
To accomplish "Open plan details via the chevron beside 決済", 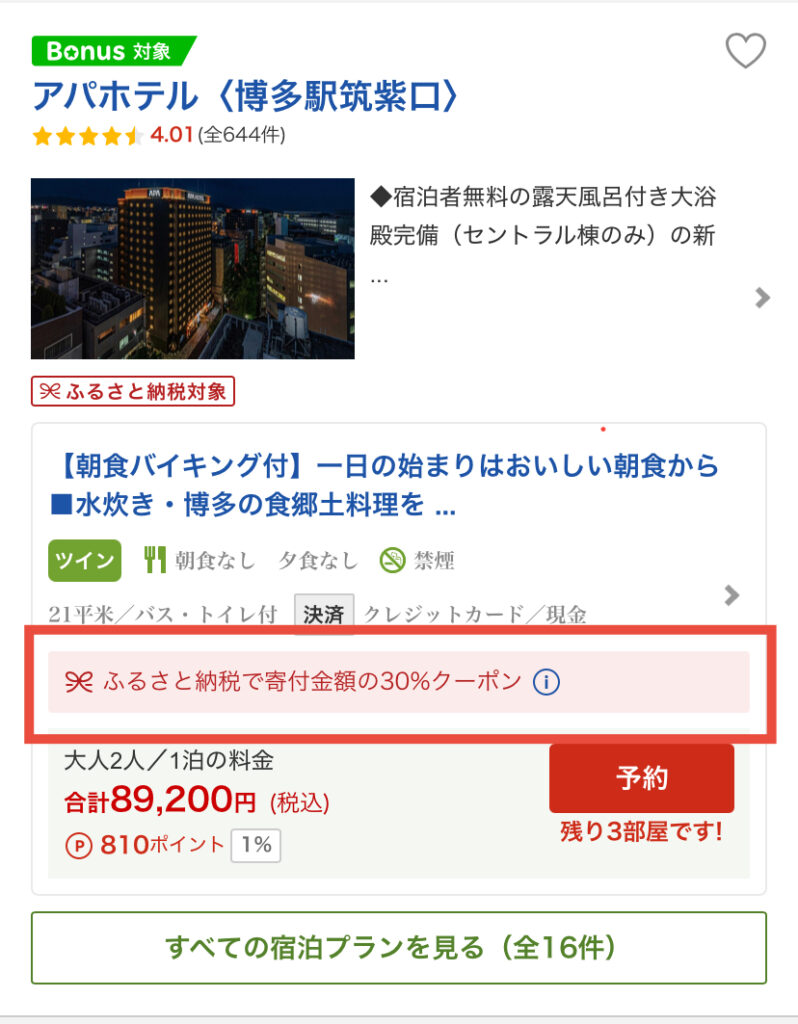I will (732, 596).
